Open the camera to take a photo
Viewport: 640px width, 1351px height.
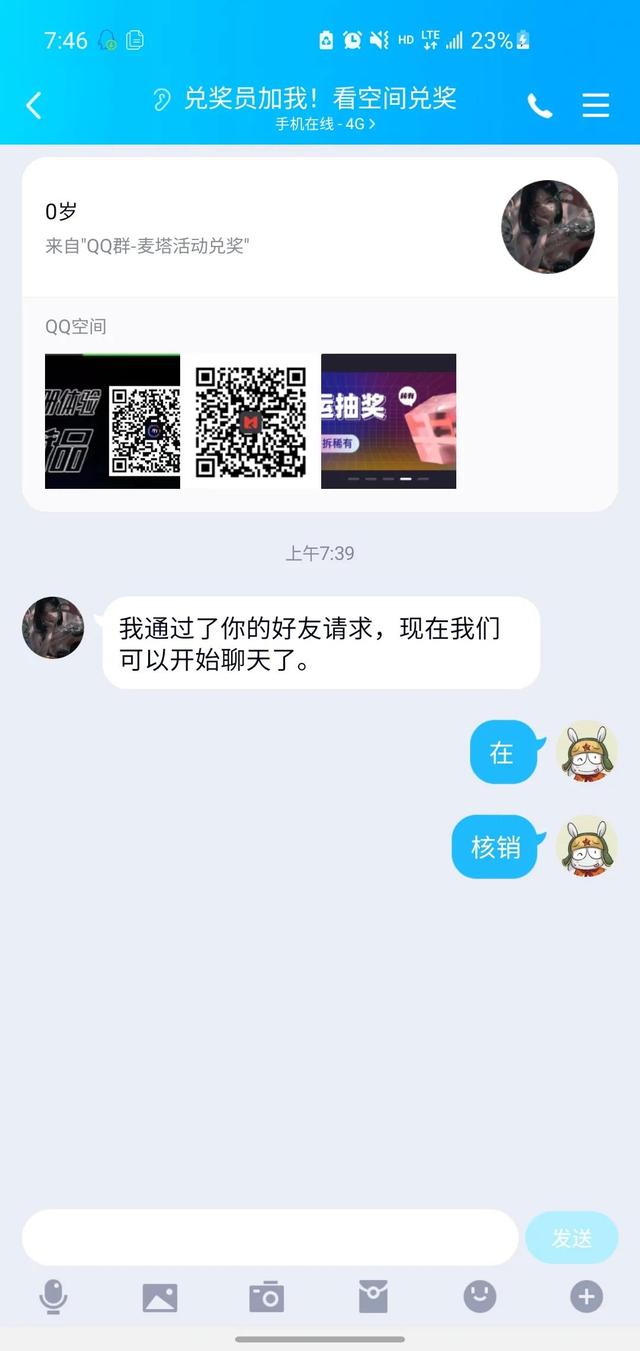click(266, 1297)
